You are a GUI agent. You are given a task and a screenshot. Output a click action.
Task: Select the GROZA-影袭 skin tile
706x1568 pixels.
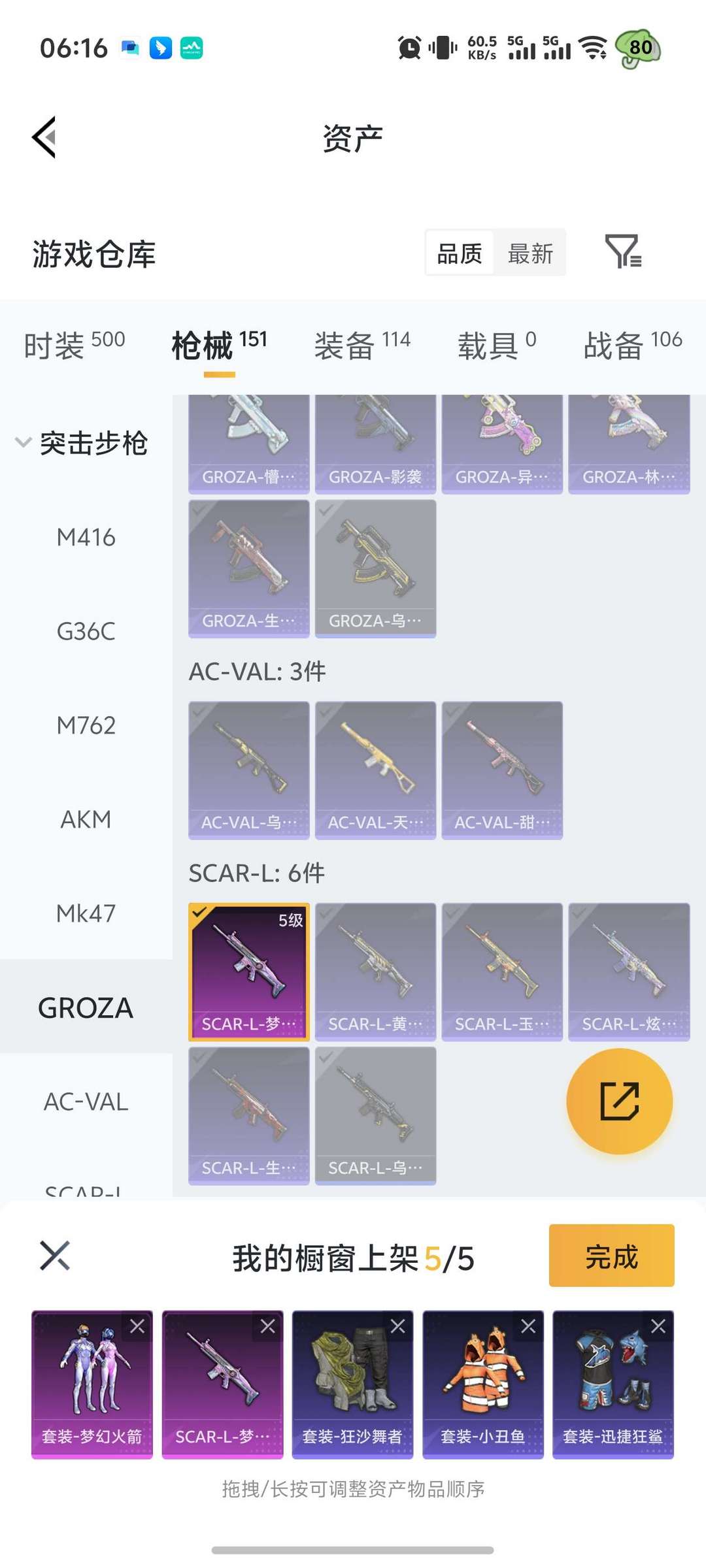[375, 444]
